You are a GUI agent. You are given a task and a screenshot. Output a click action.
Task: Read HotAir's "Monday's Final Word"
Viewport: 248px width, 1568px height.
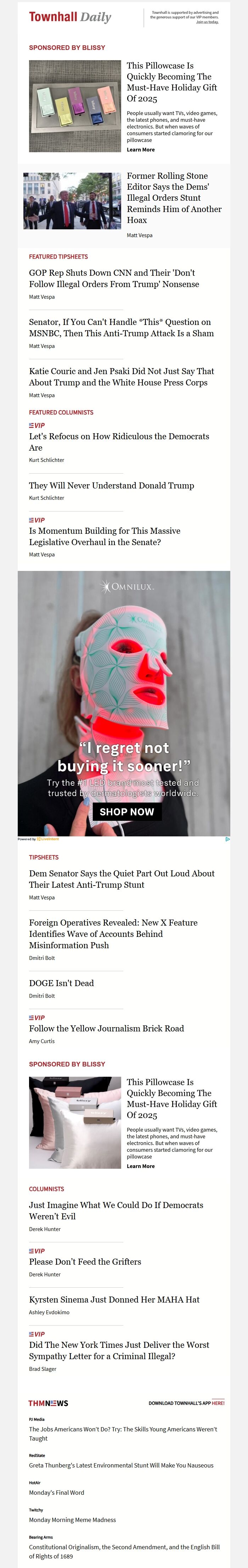57,1493
